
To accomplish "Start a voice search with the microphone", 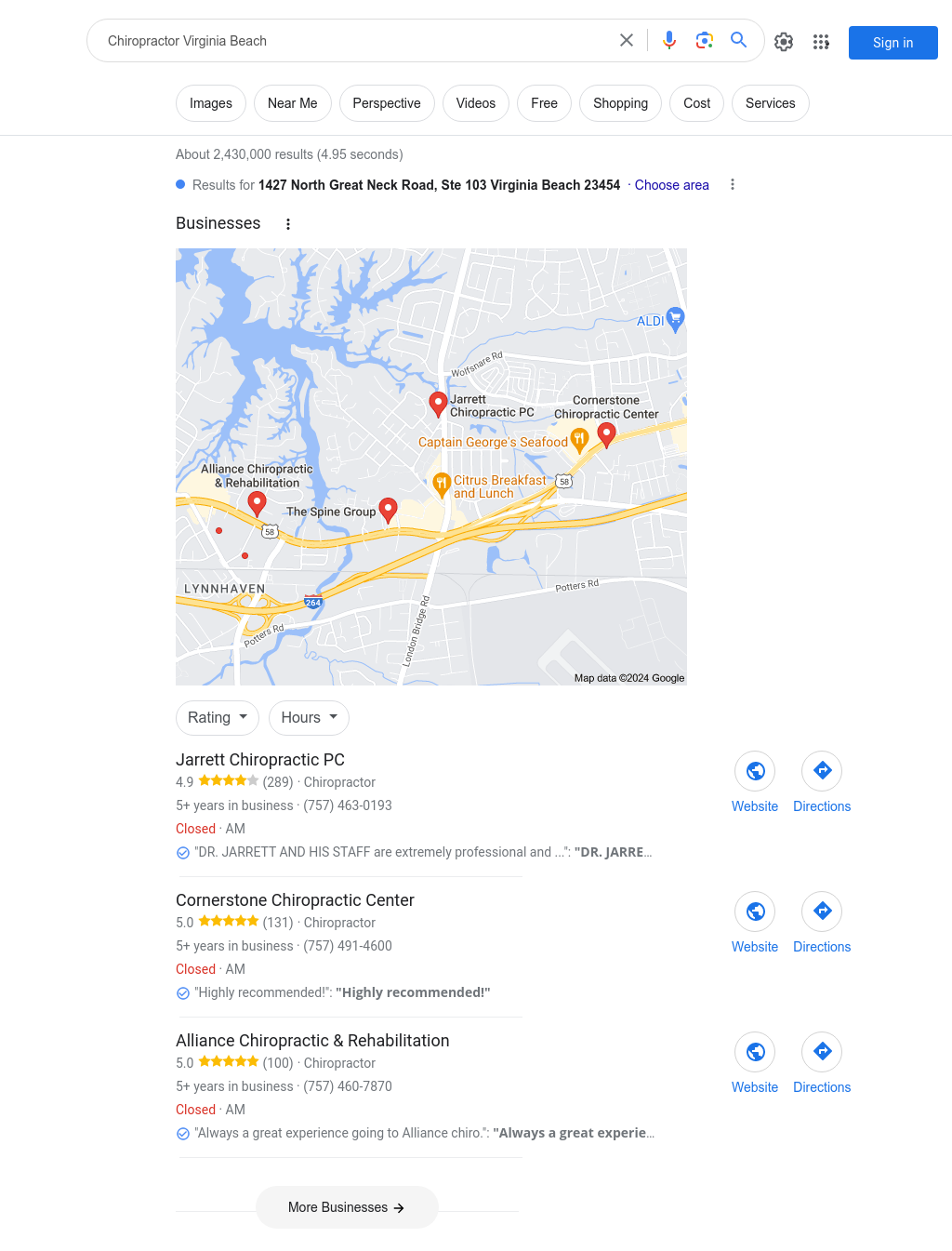I will pyautogui.click(x=669, y=40).
